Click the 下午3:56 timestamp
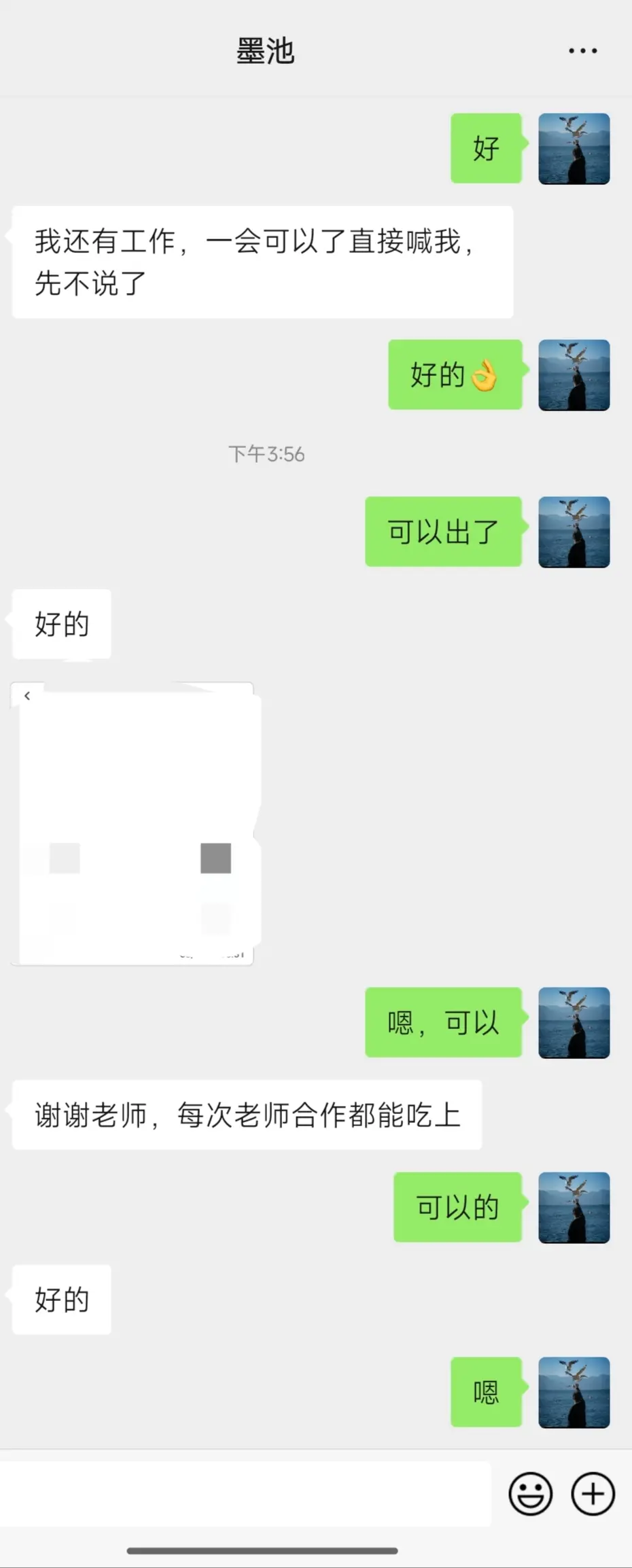 (265, 454)
